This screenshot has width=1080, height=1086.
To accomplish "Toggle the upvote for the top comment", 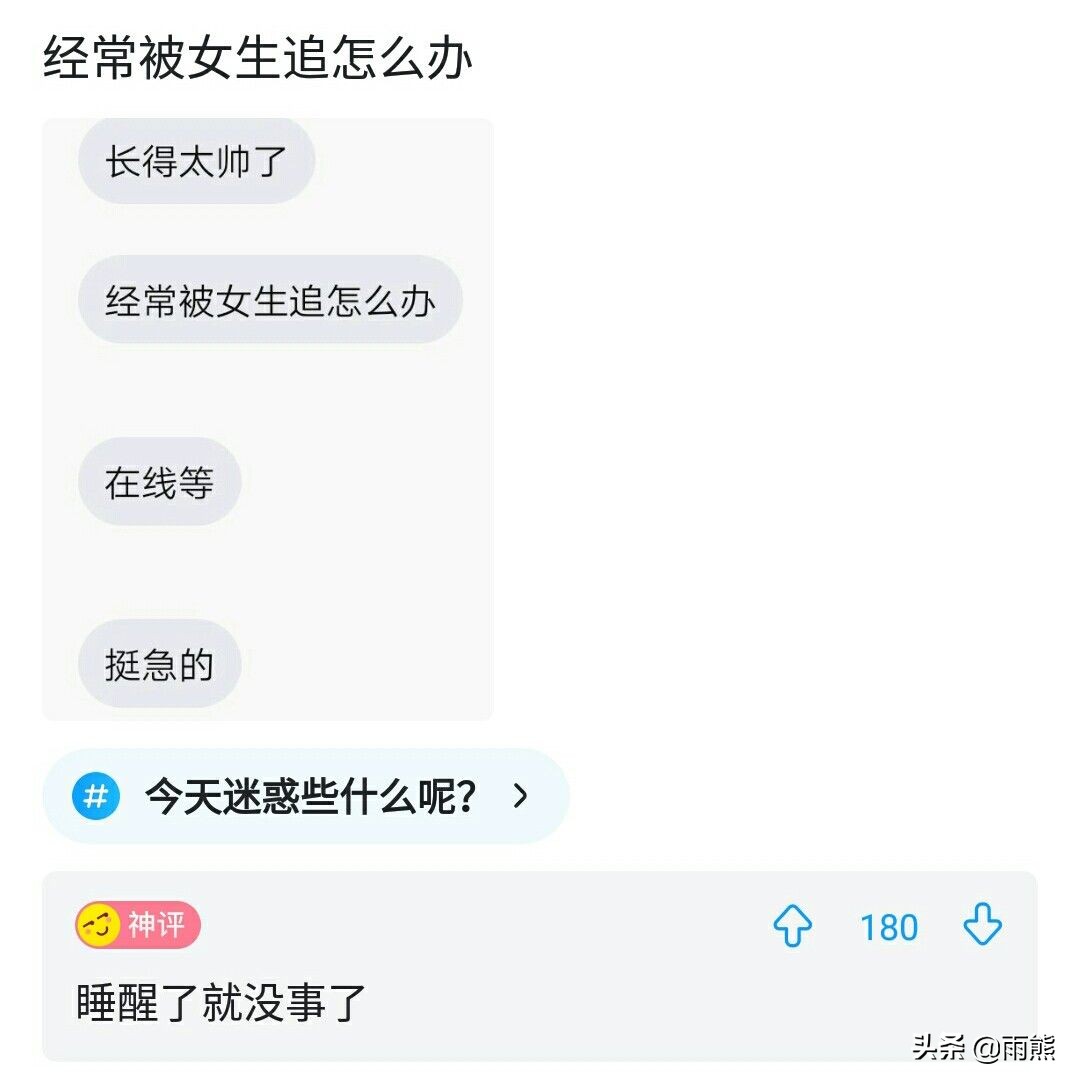I will [793, 928].
